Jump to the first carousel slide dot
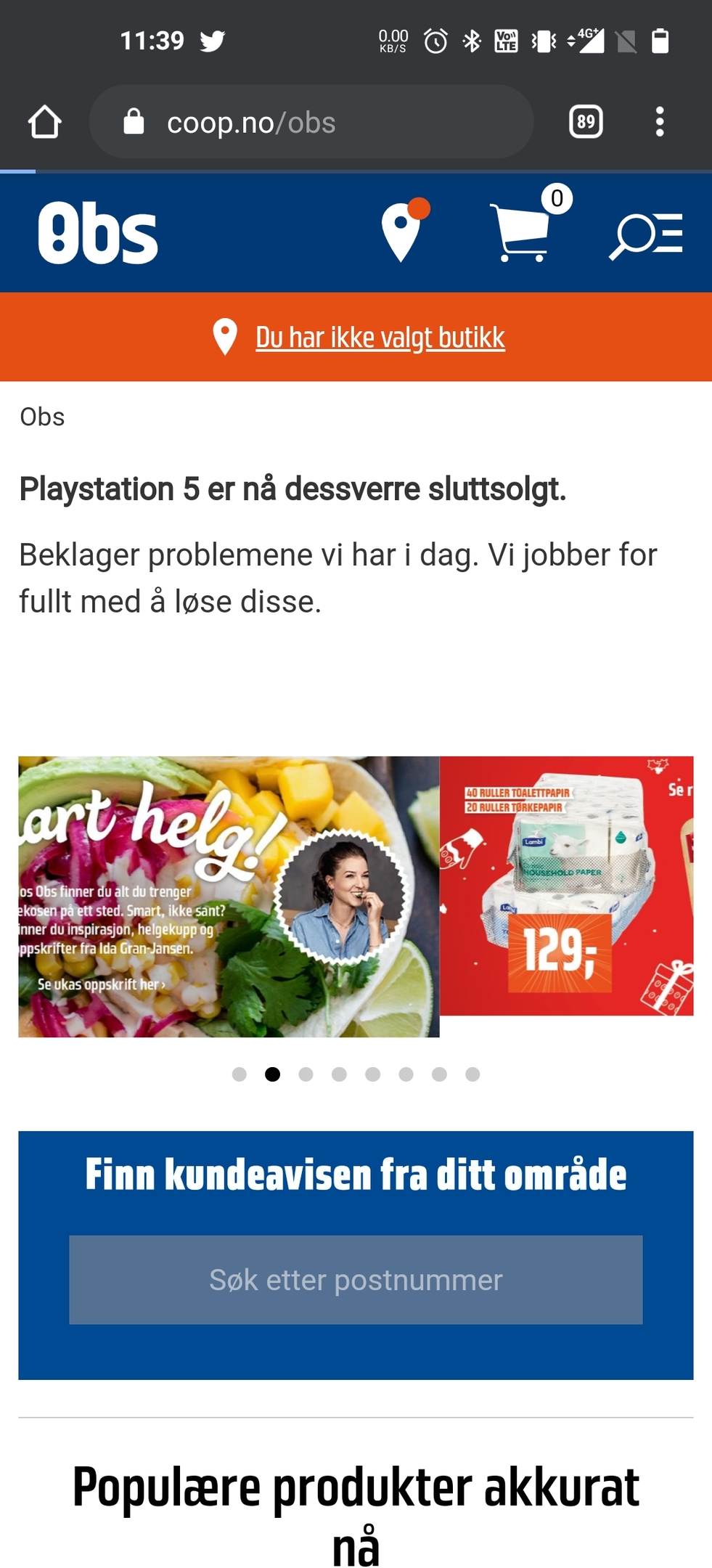 click(239, 1074)
